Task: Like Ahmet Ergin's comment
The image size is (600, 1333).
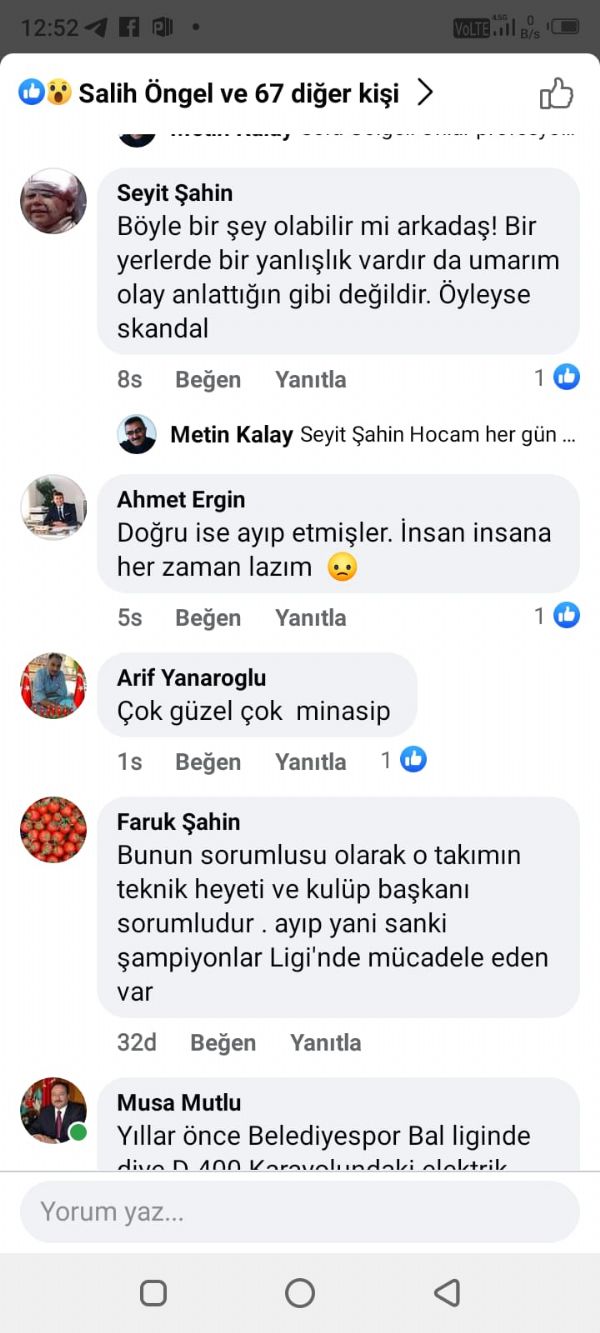Action: 208,618
